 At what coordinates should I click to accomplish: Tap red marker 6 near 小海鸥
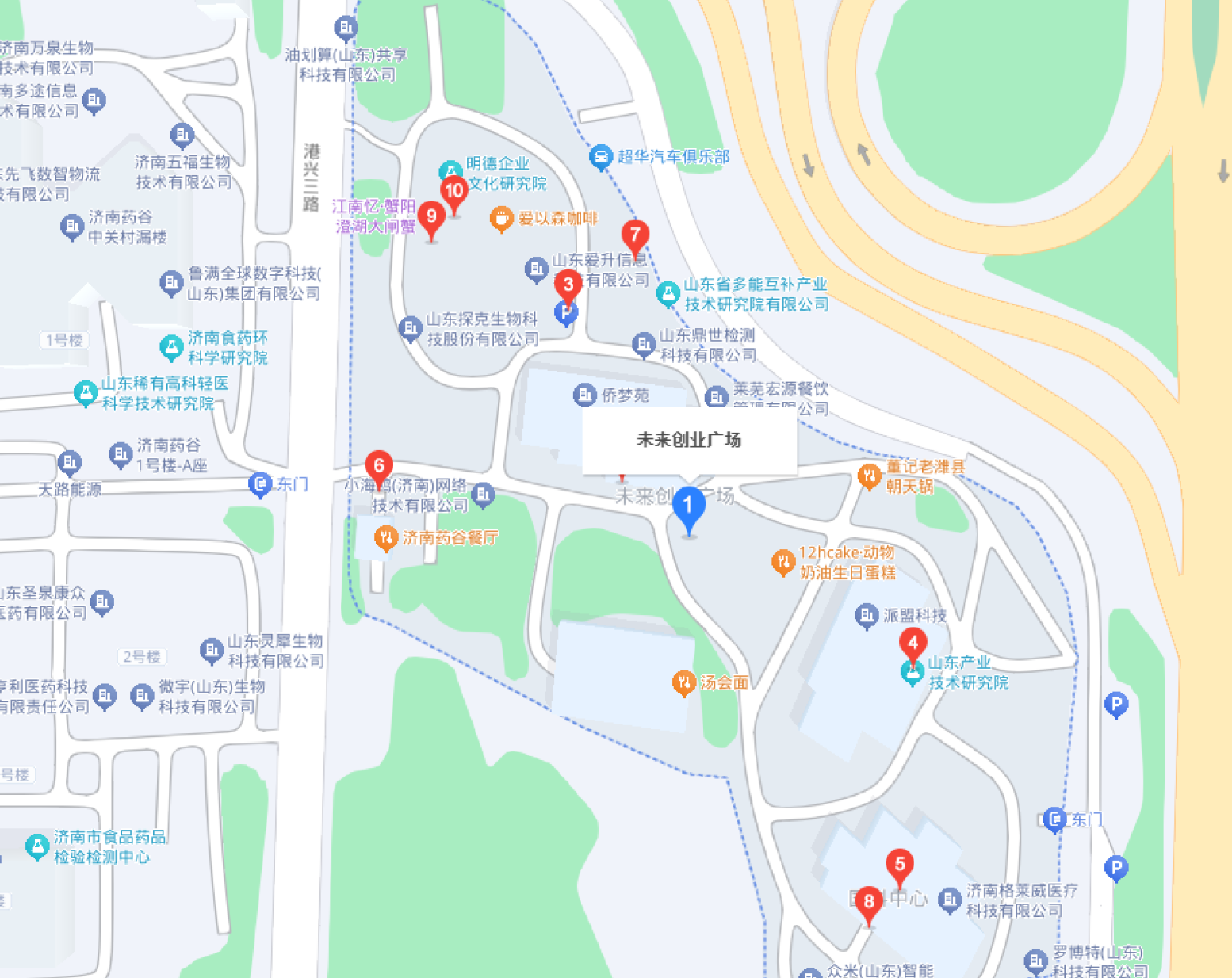click(x=379, y=466)
